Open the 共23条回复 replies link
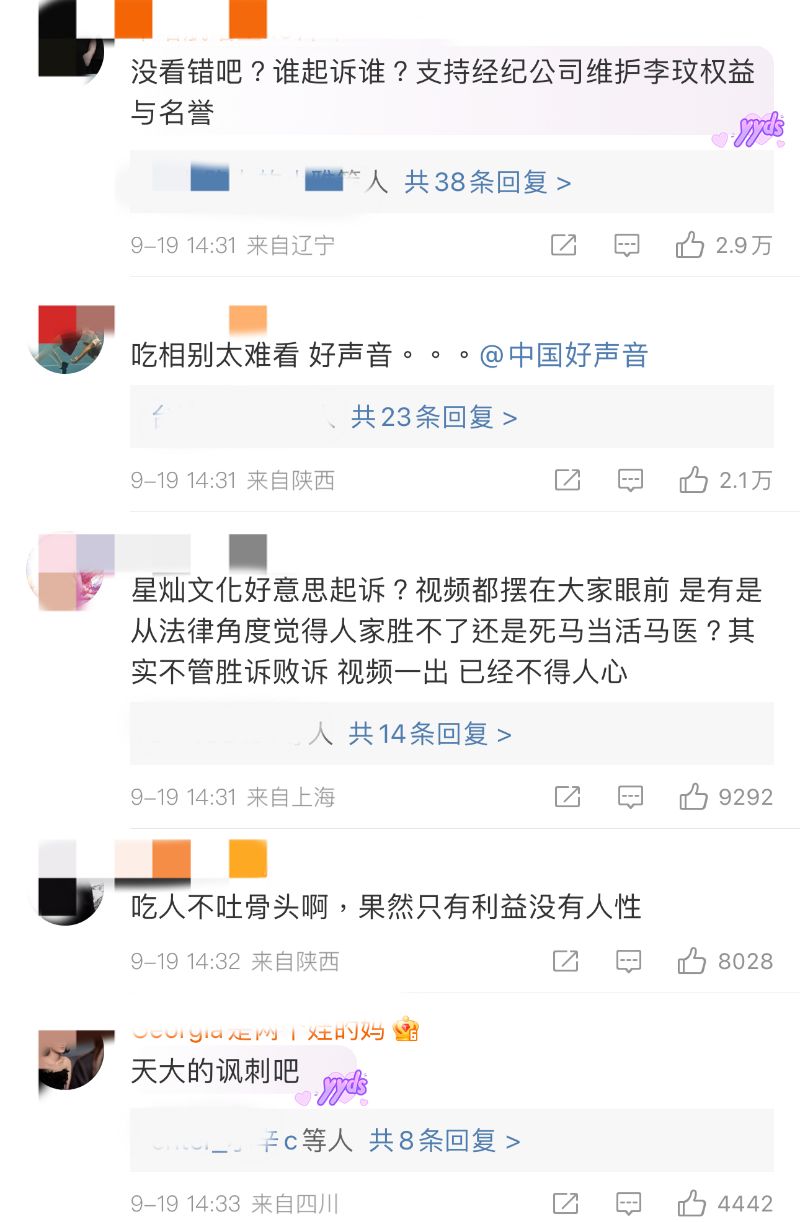 click(433, 417)
